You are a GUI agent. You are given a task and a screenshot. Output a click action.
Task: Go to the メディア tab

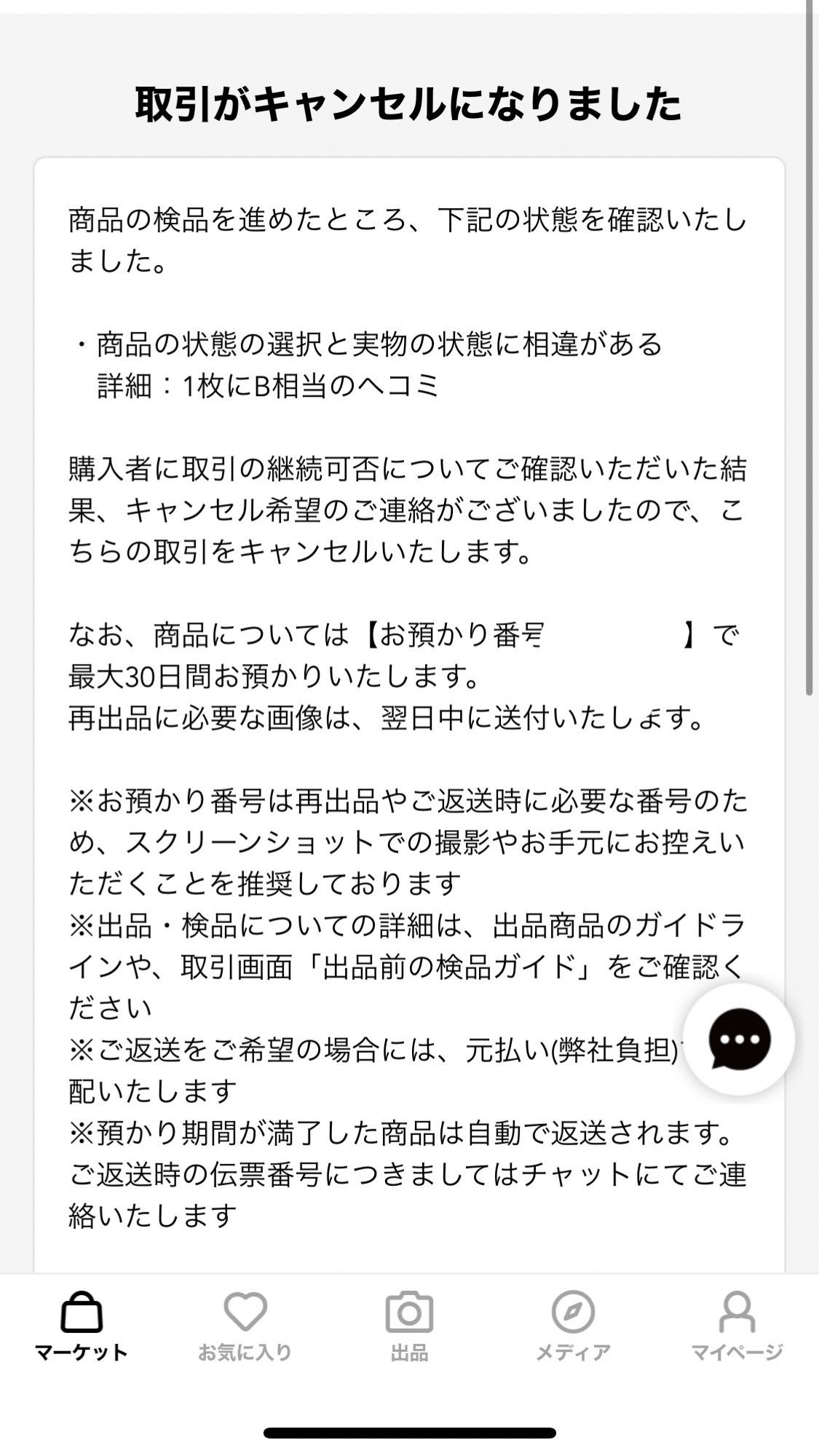click(x=573, y=1326)
